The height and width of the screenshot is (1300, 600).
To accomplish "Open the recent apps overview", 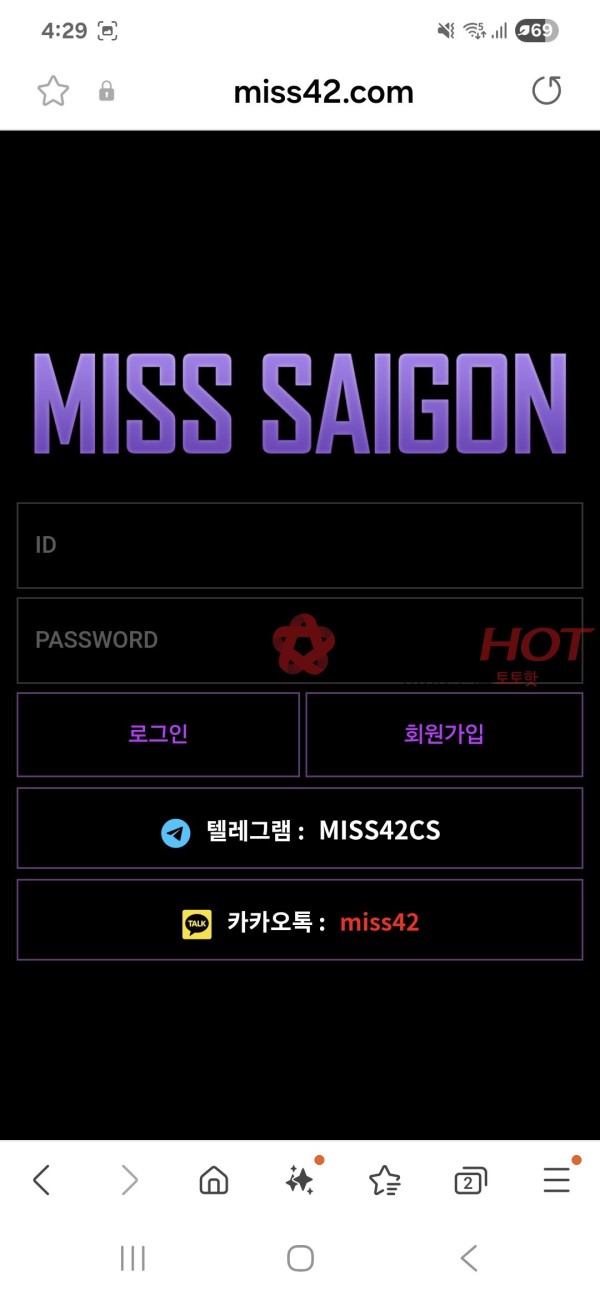I will [x=132, y=1258].
